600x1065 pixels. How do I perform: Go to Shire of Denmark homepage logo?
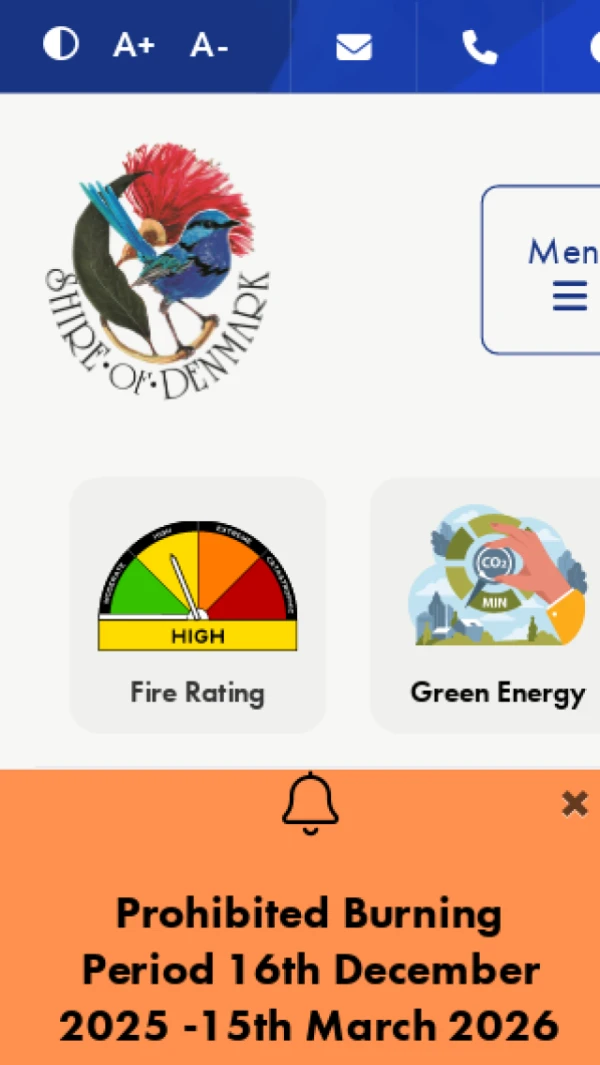click(157, 272)
